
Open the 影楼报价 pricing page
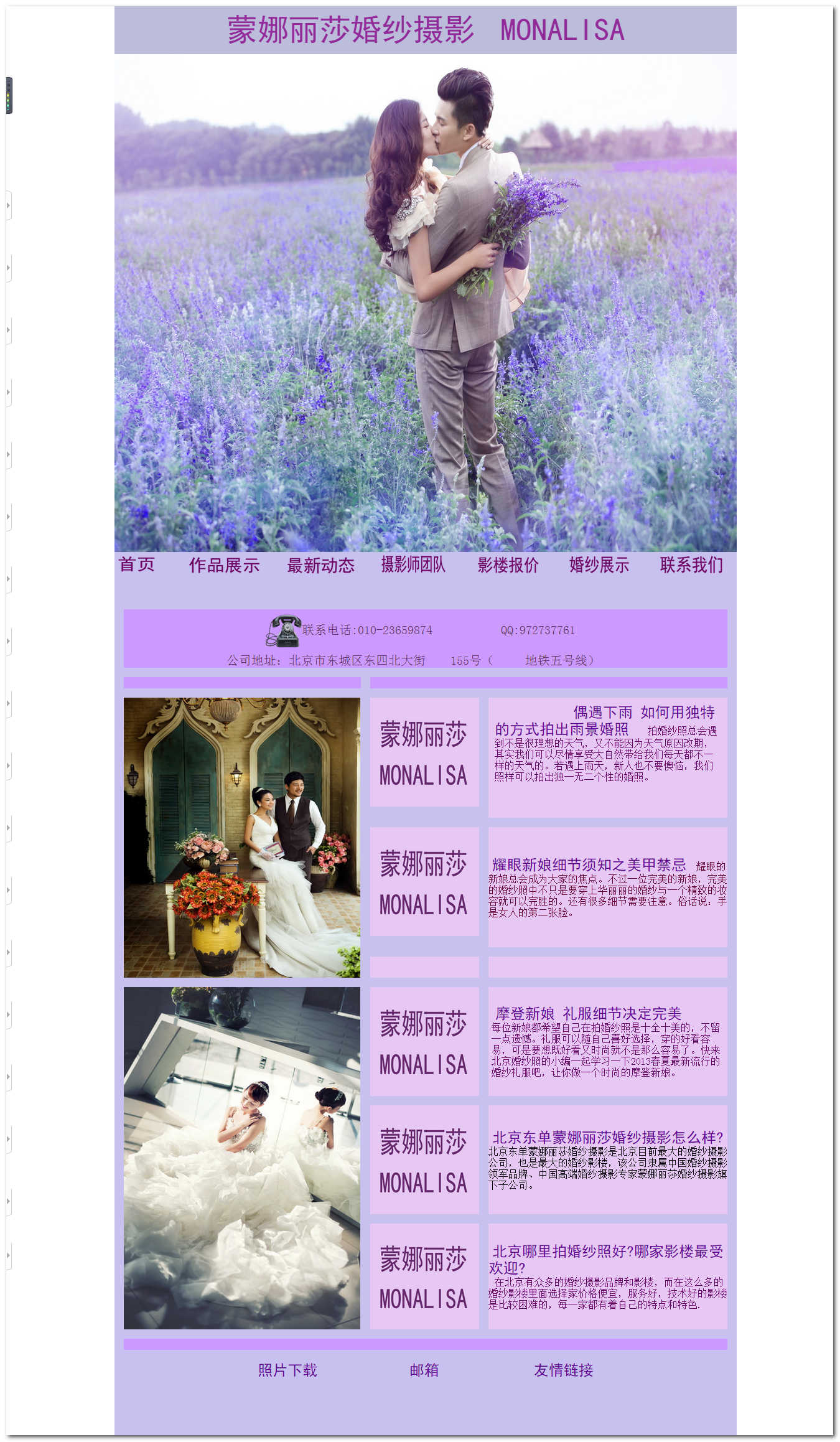point(508,565)
